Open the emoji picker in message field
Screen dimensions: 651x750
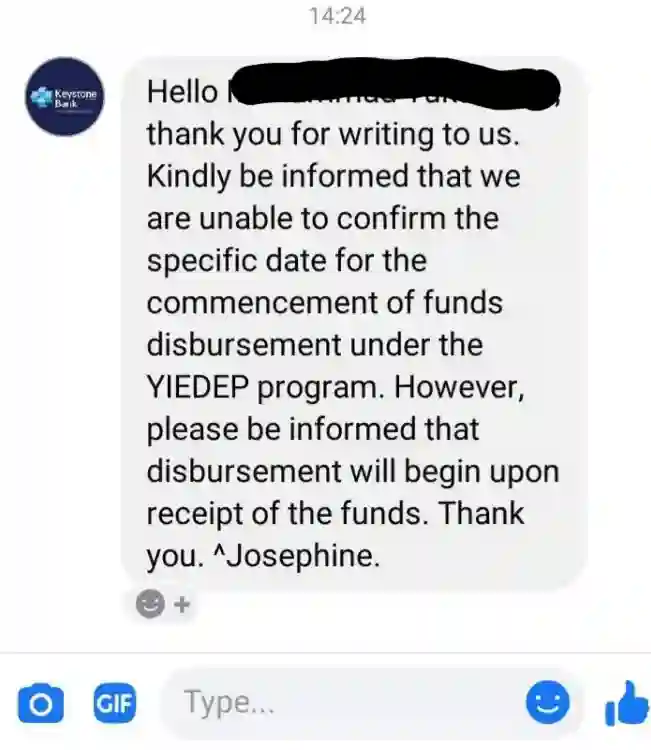pyautogui.click(x=548, y=704)
